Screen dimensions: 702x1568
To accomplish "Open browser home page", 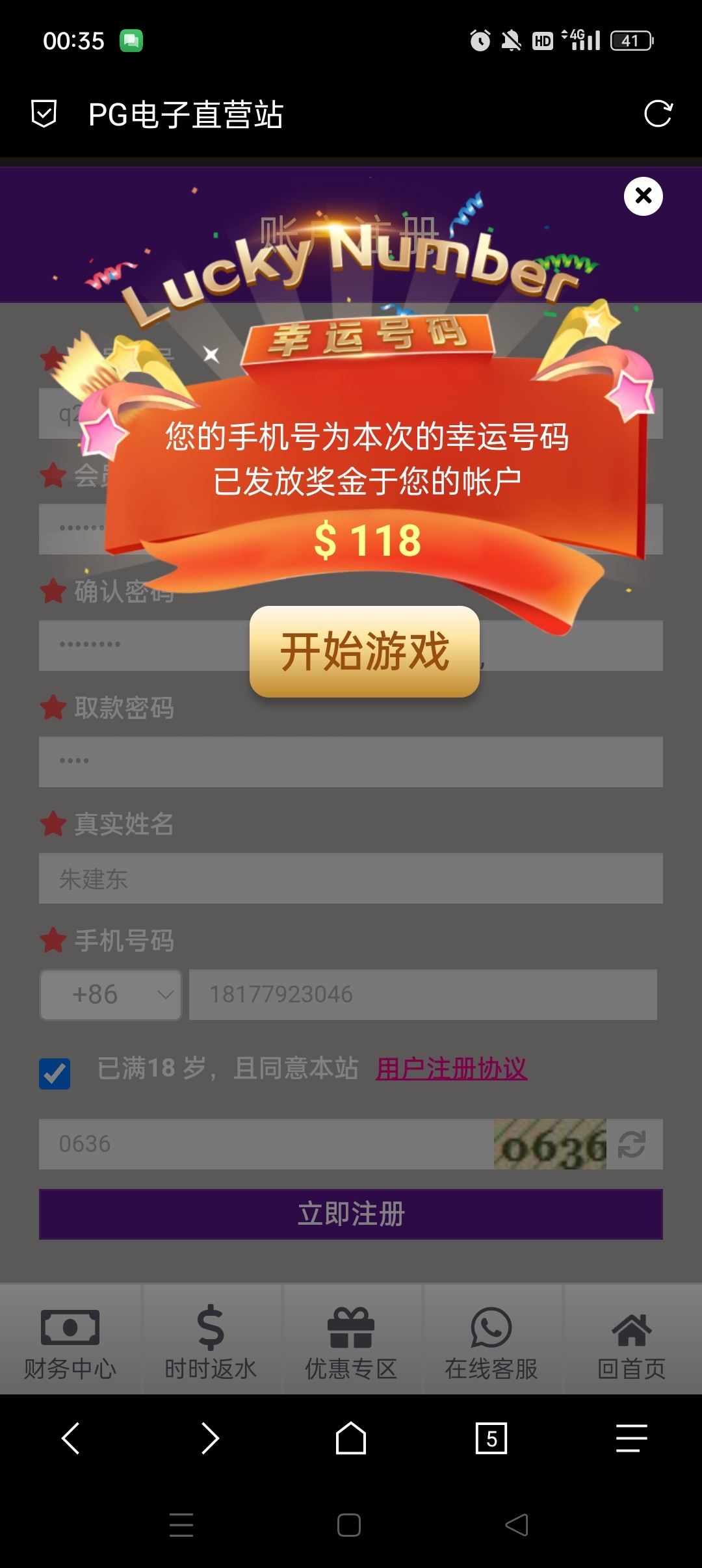I will 351,1438.
